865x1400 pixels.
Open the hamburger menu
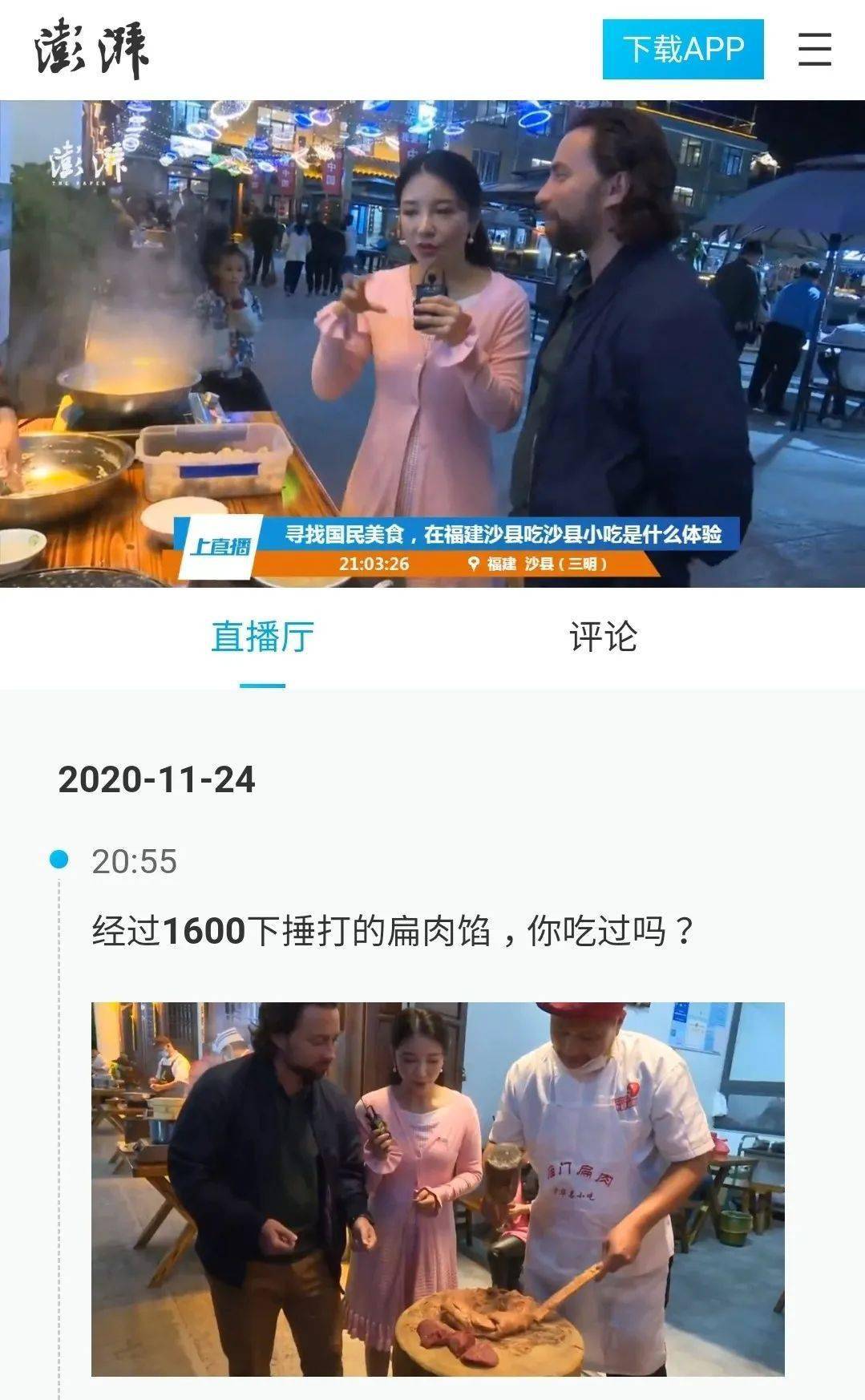814,50
